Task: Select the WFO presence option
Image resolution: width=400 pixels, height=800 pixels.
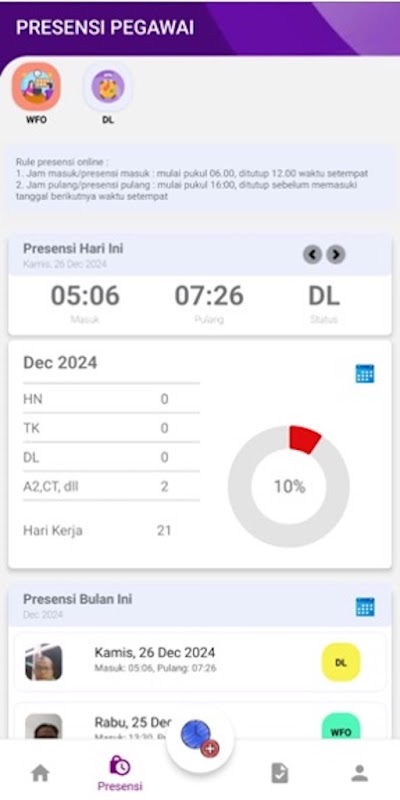Action: tap(36, 87)
